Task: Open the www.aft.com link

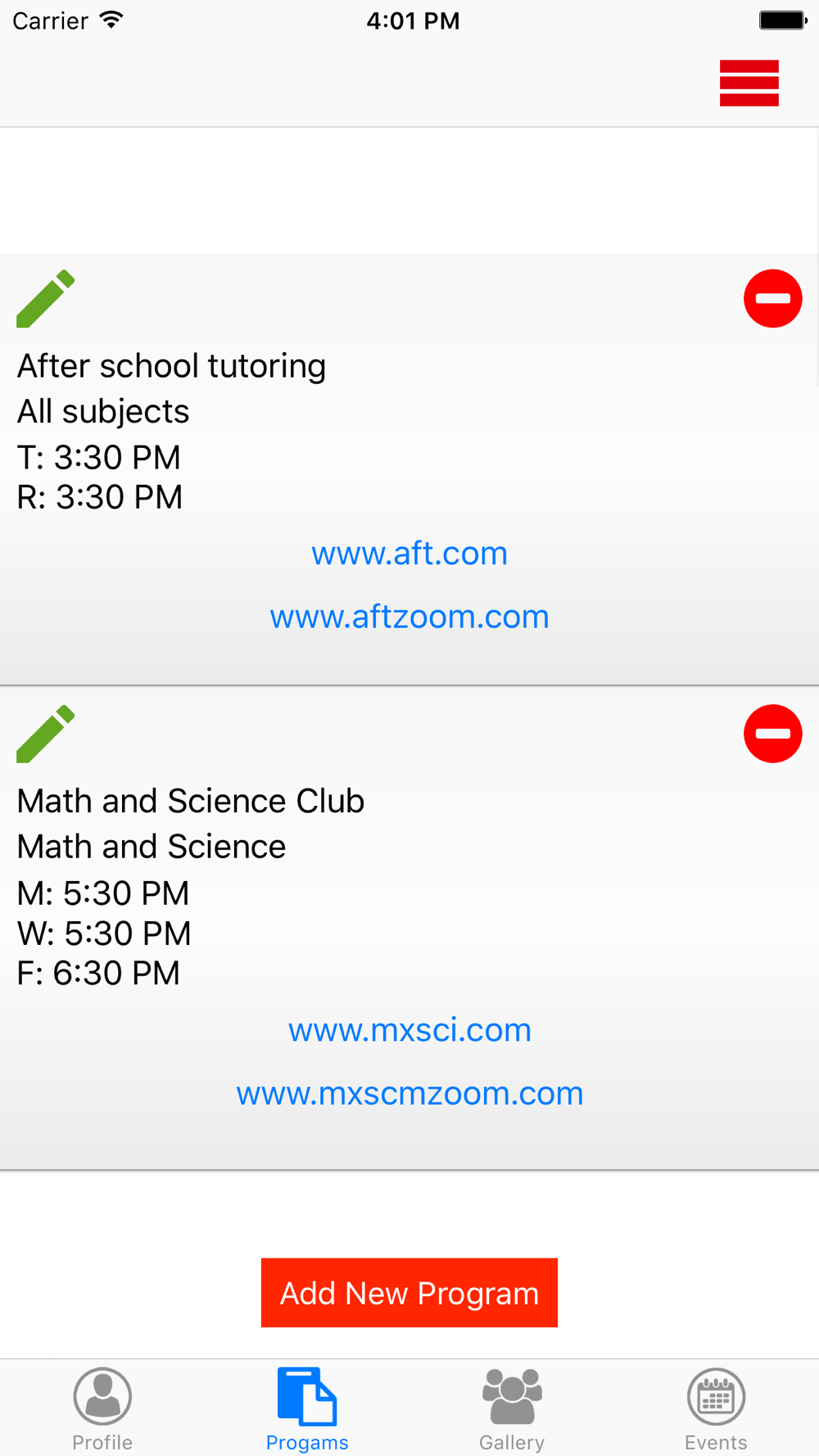Action: [409, 554]
